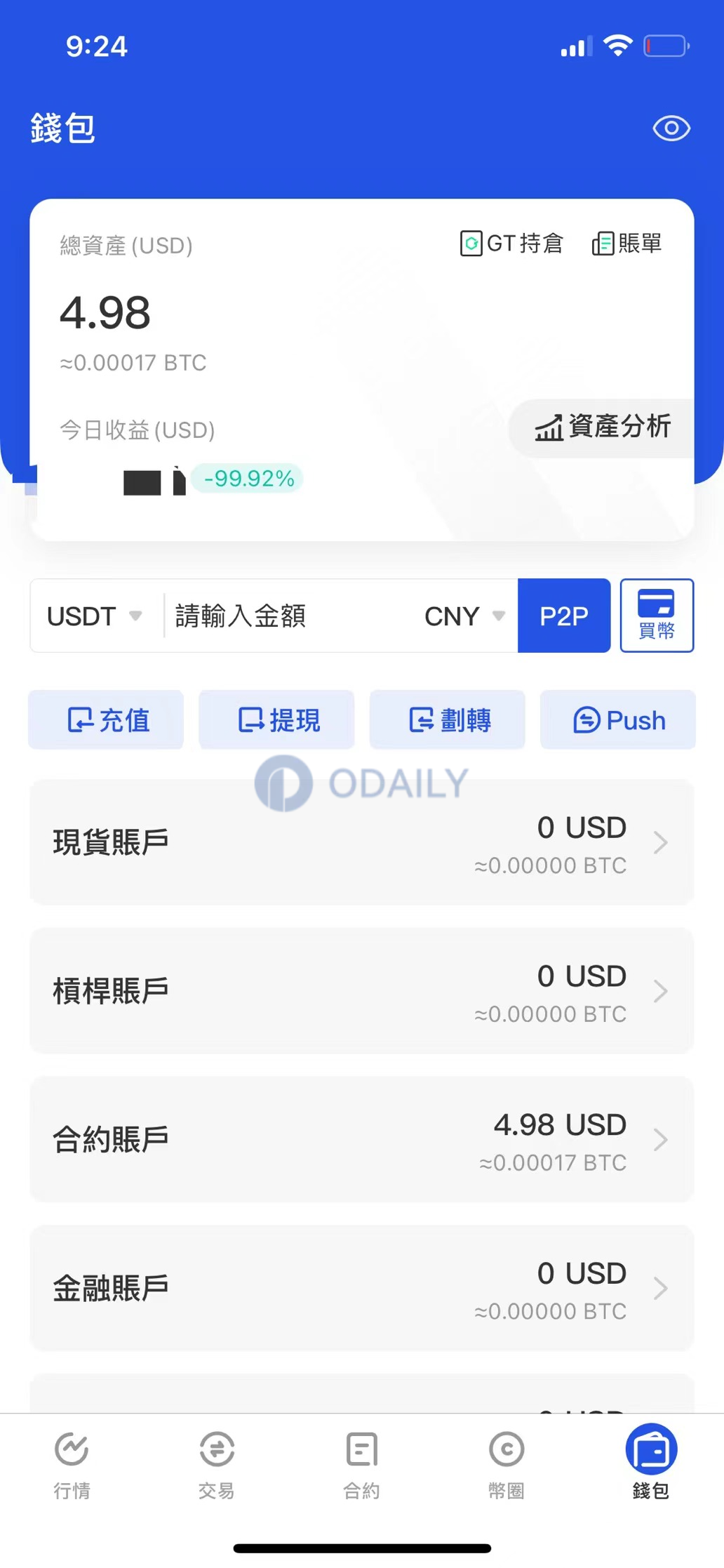
Task: Switch to the 行情 markets tab
Action: pos(72,1466)
